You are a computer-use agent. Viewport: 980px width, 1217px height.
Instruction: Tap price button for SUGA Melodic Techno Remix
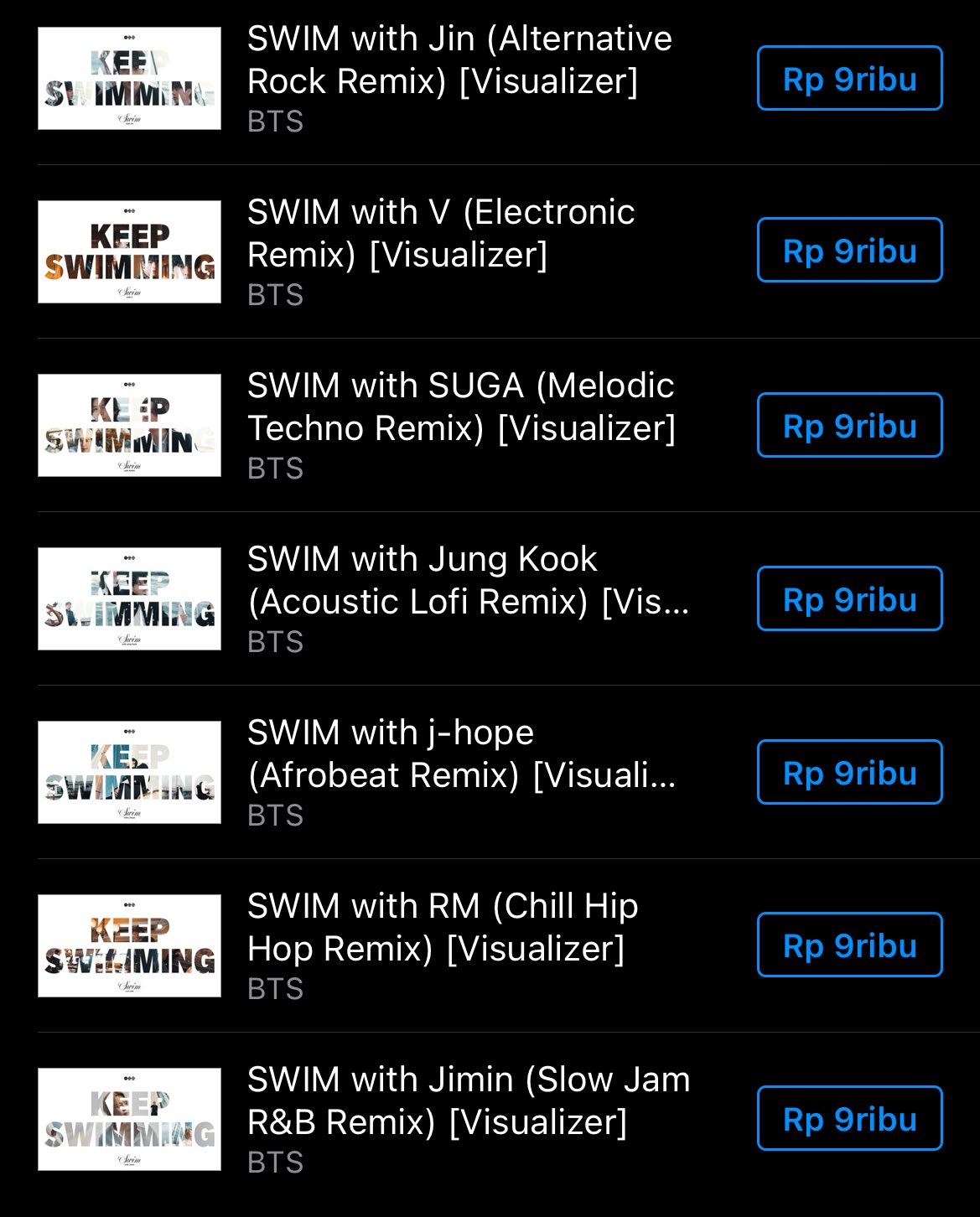[x=849, y=426]
